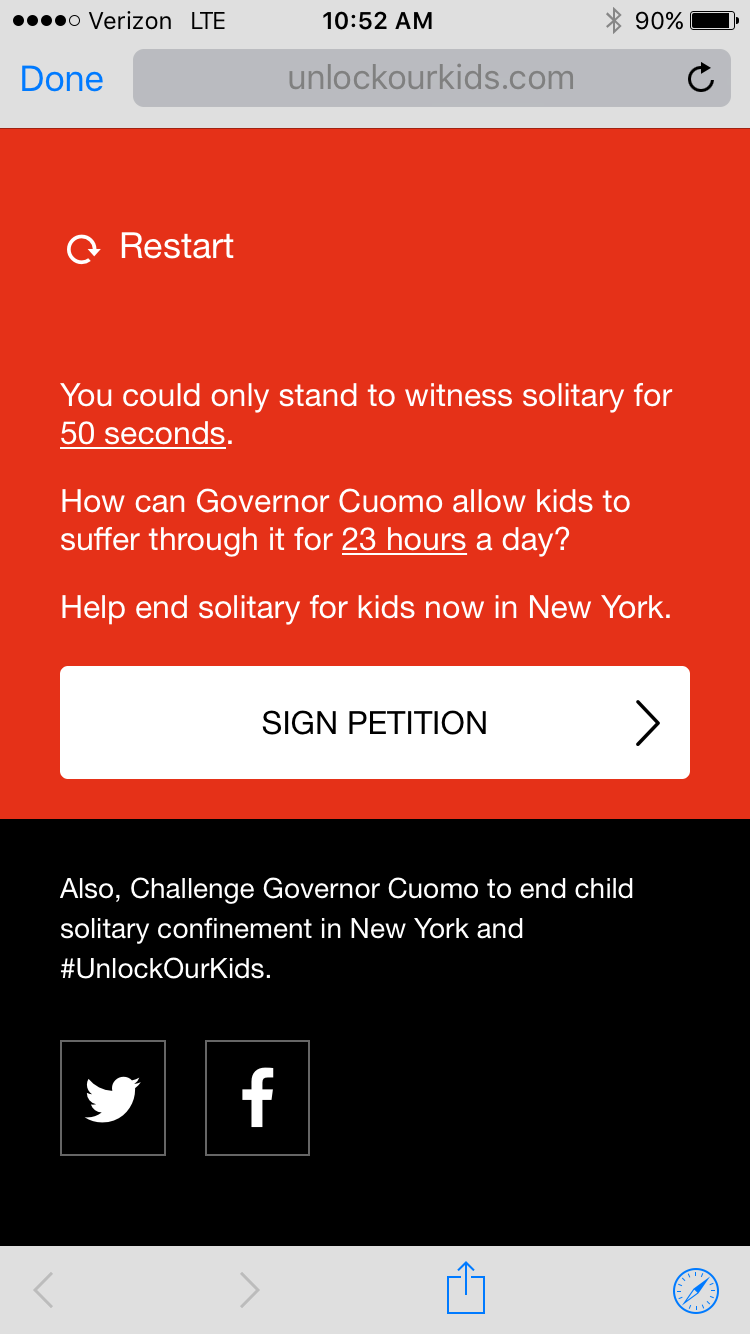The width and height of the screenshot is (750, 1334).
Task: Open the share sheet
Action: [x=466, y=1288]
